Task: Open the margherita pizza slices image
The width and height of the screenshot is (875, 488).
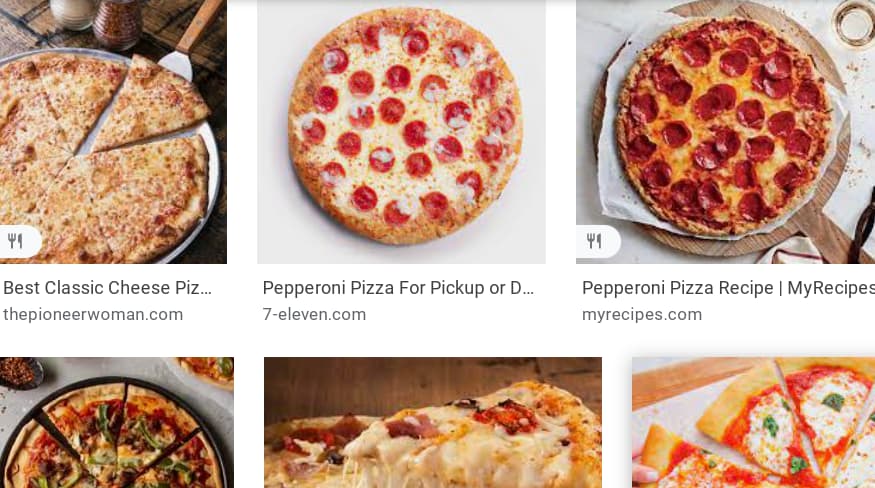Action: coord(753,423)
